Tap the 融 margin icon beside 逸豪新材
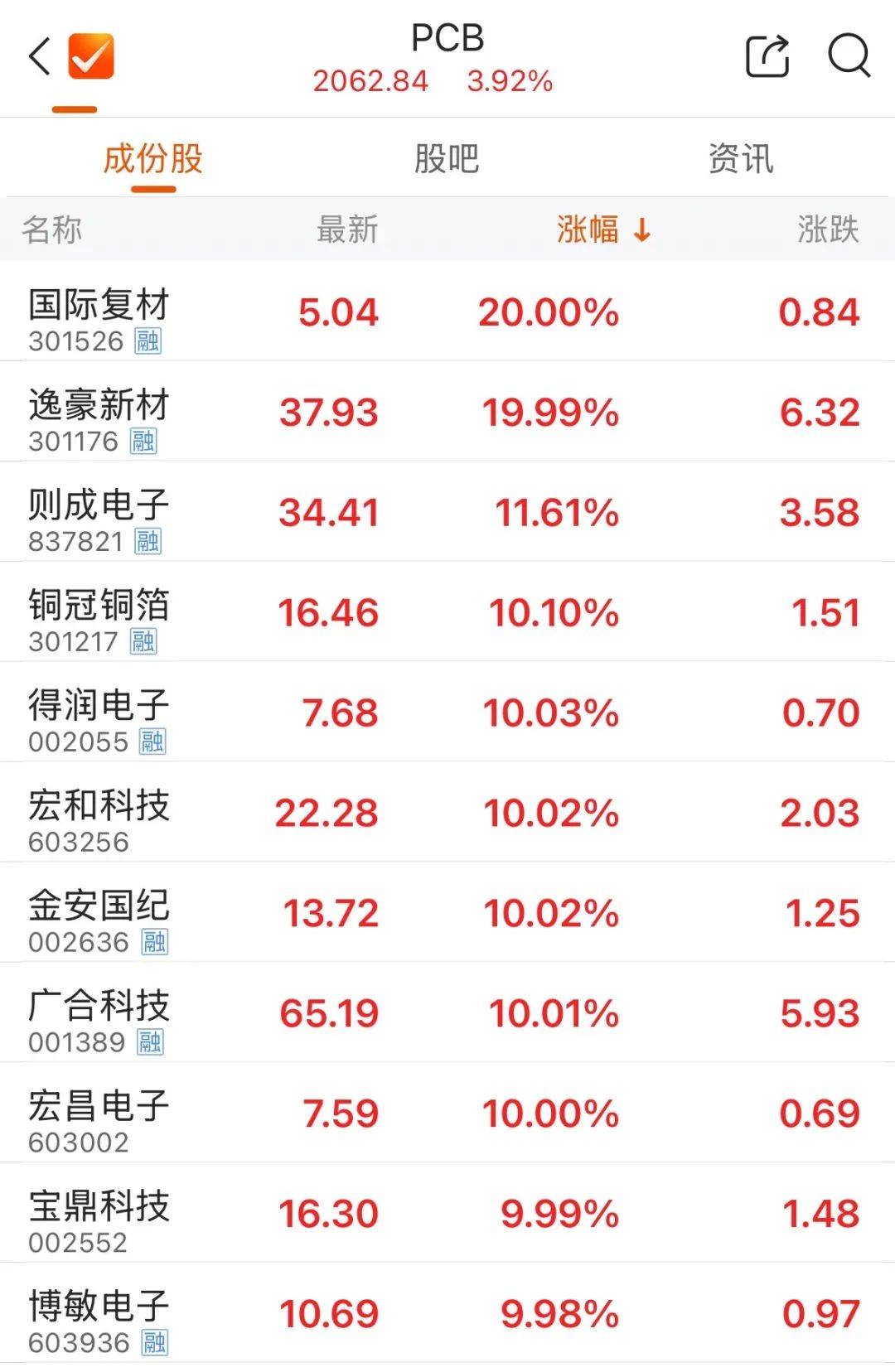This screenshot has width=895, height=1372. (146, 440)
